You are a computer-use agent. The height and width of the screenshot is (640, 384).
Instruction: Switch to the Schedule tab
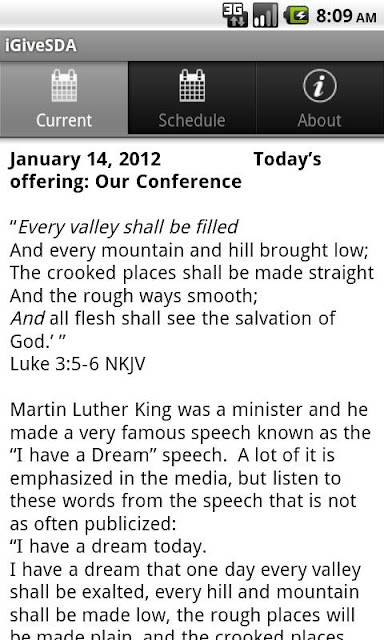(x=192, y=98)
